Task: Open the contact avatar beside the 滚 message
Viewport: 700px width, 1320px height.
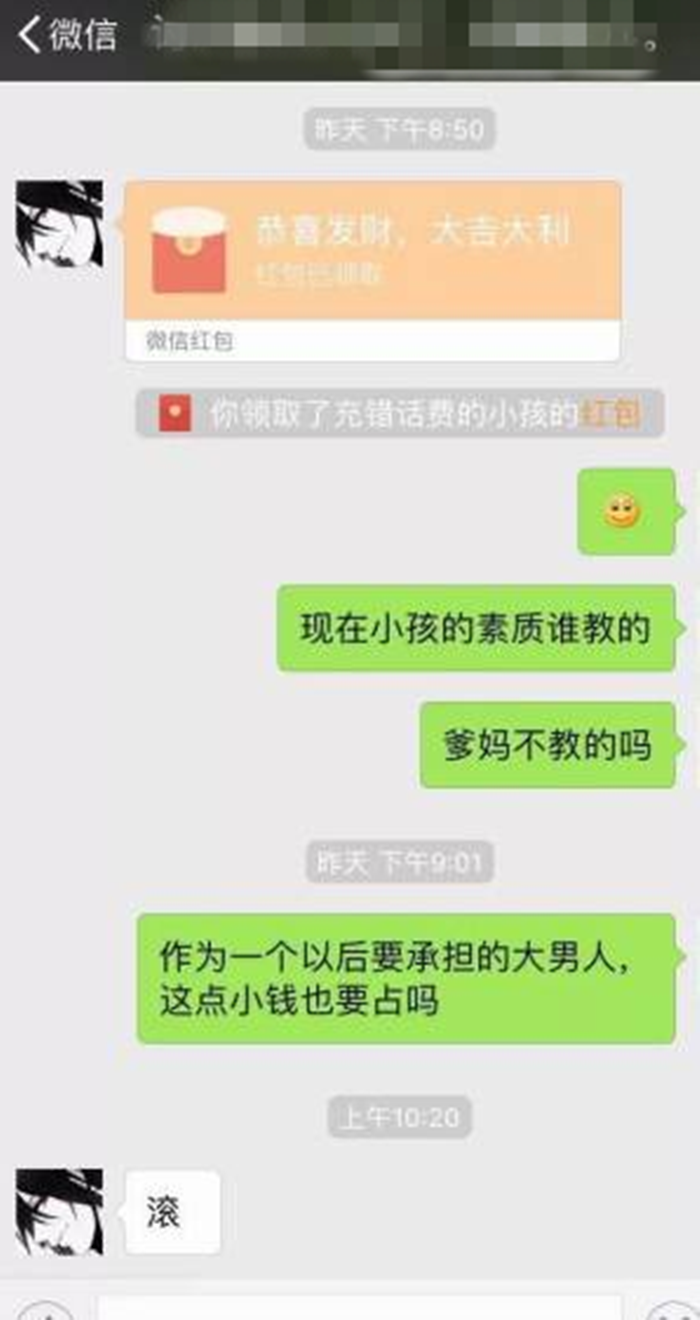Action: click(60, 1211)
